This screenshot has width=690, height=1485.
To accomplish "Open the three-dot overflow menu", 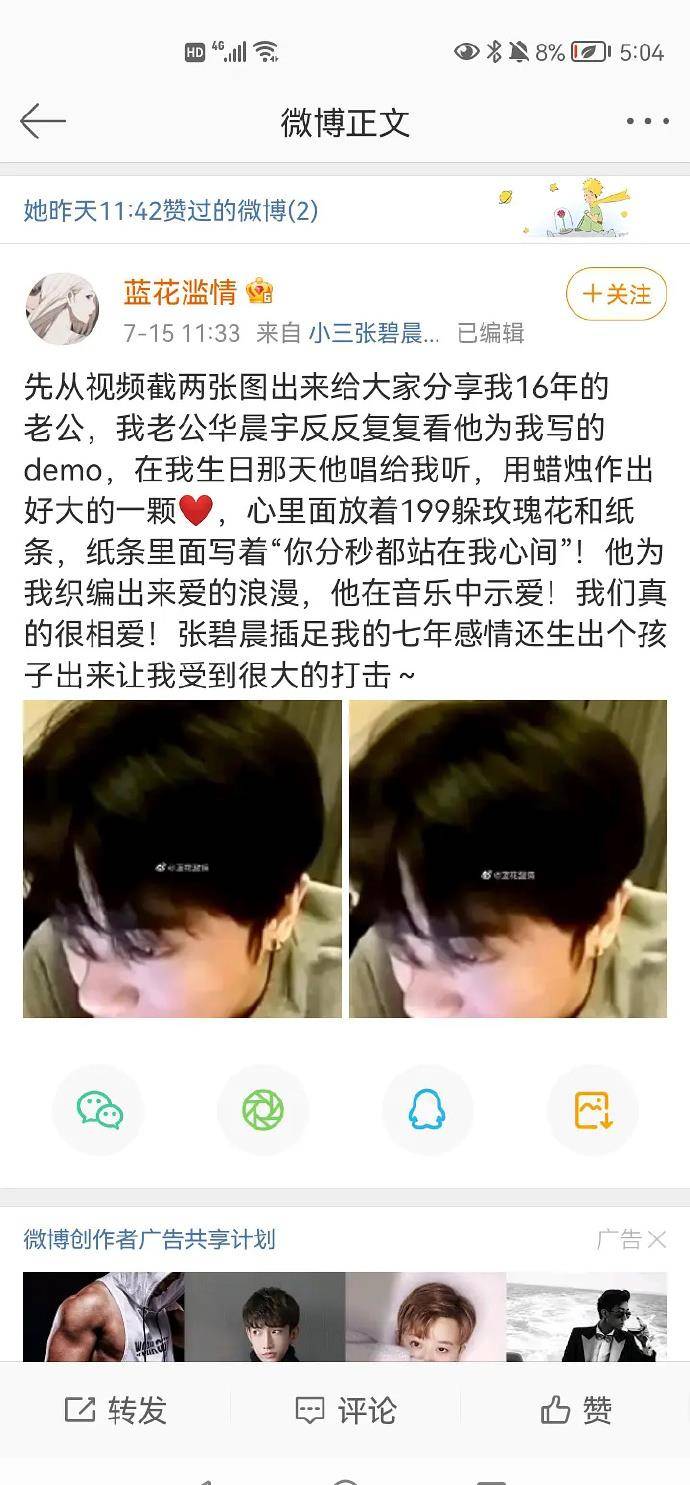I will (647, 122).
